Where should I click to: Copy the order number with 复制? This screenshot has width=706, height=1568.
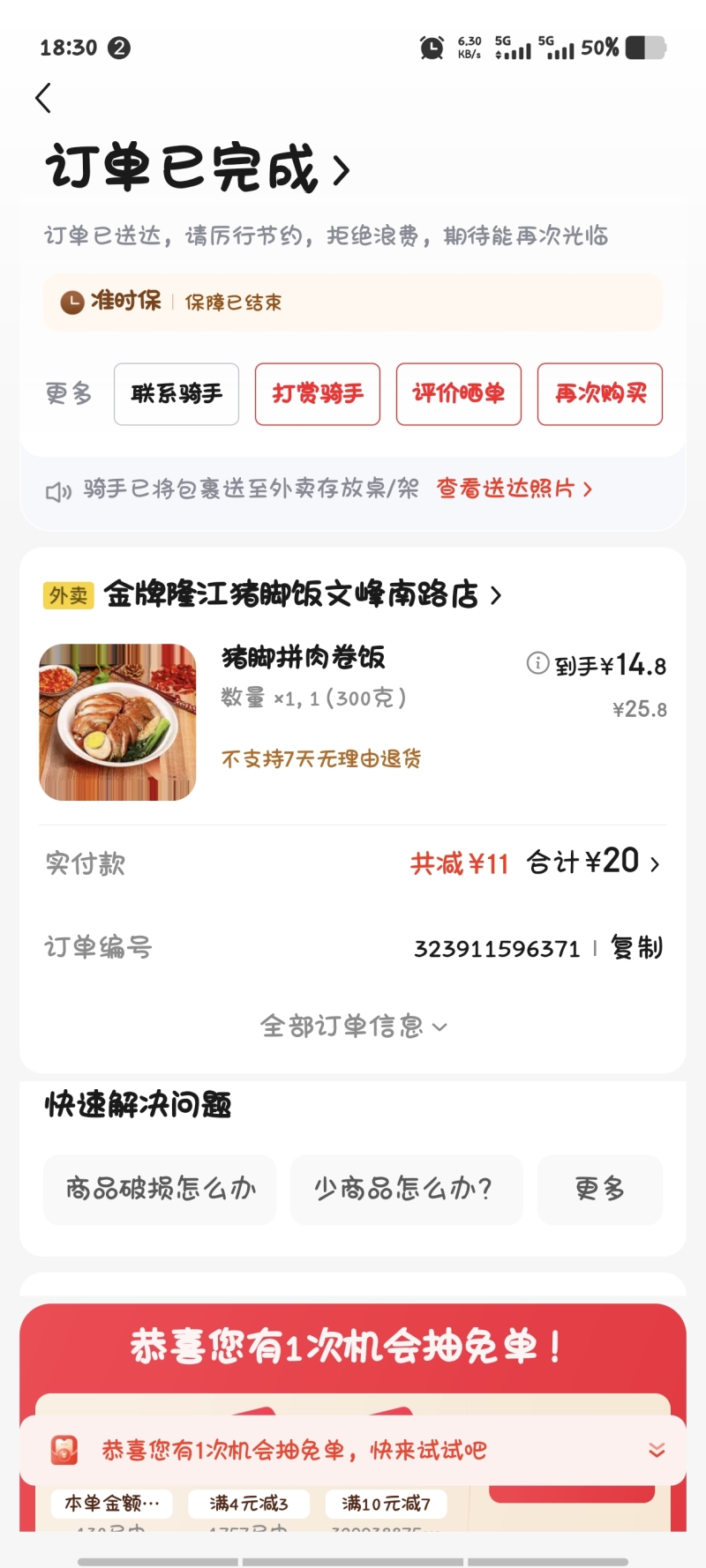636,948
